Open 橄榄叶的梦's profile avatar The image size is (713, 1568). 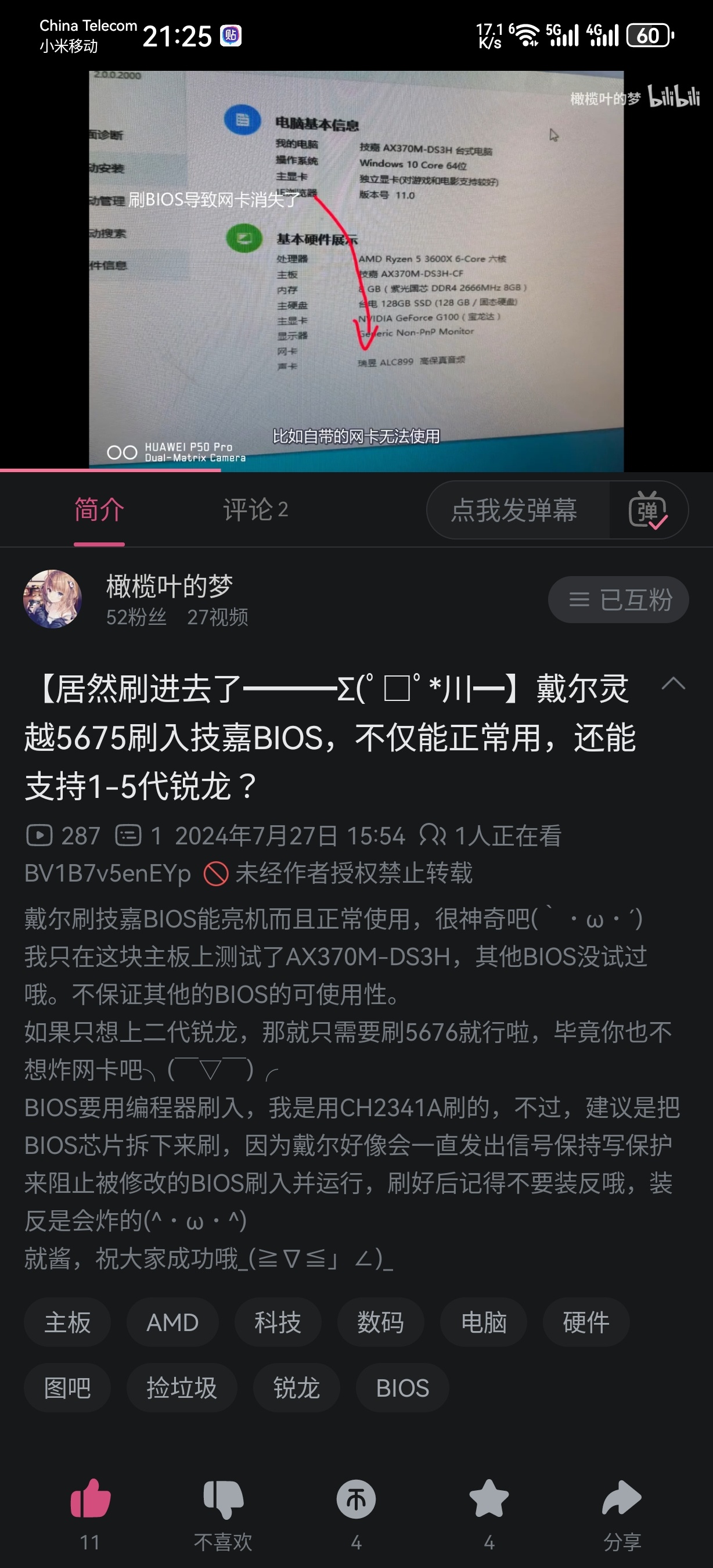[x=53, y=599]
